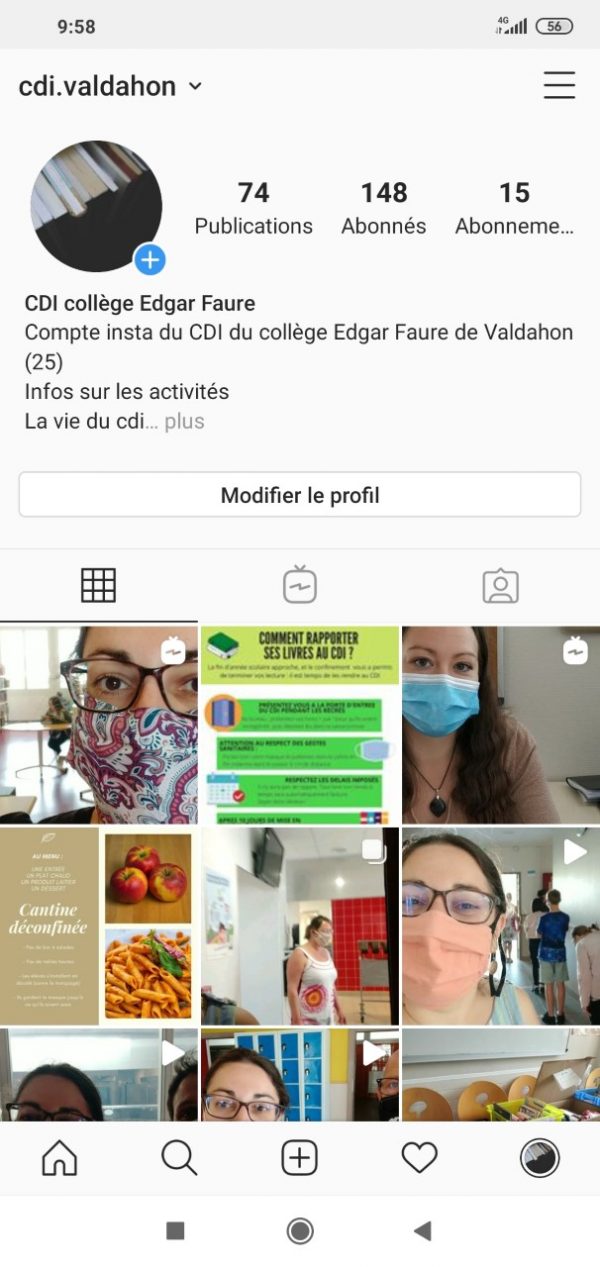Open the "Comment rapporter ses livres" post
The height and width of the screenshot is (1267, 600).
pos(300,725)
